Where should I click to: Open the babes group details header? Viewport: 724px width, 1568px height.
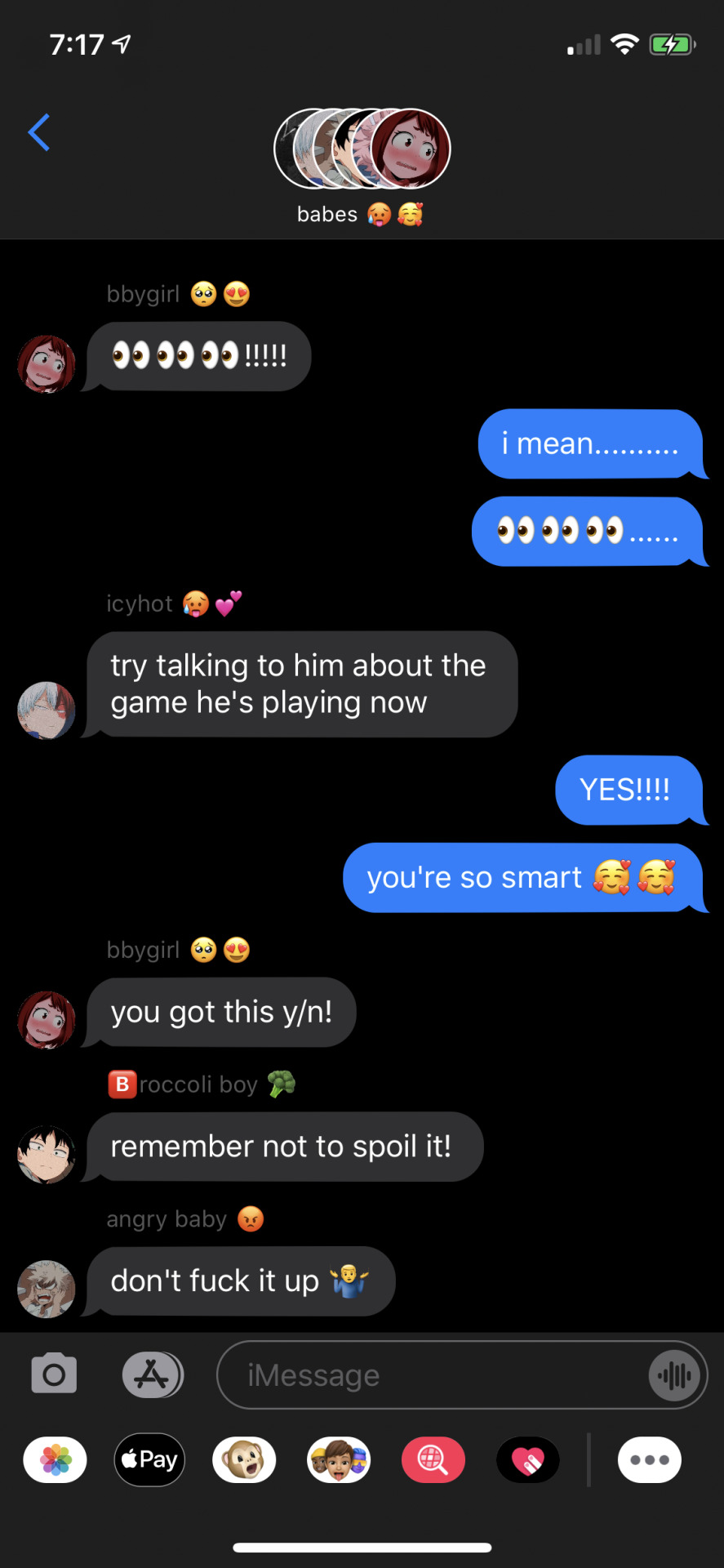(362, 167)
